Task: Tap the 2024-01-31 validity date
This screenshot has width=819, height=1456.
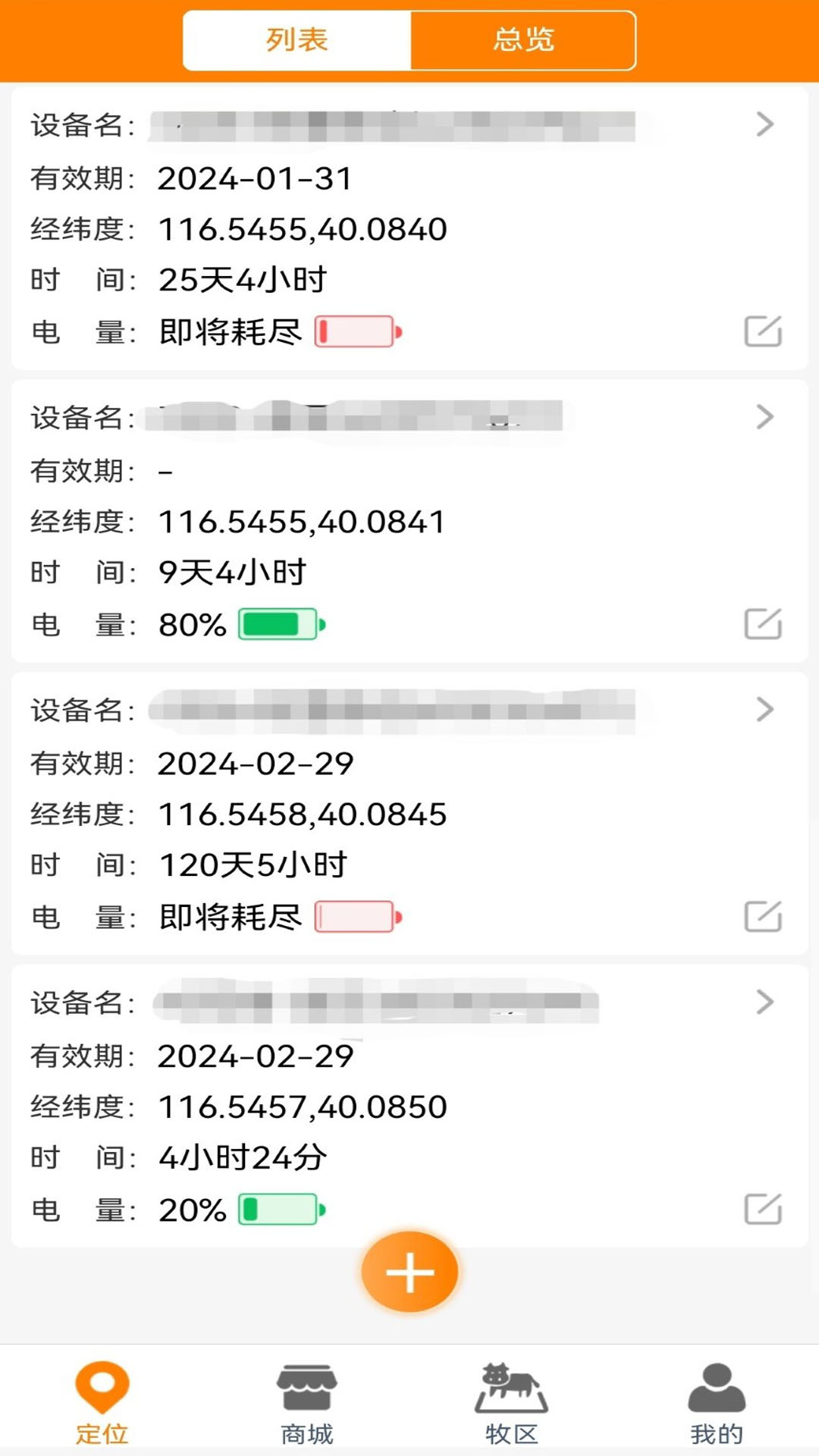Action: click(256, 178)
